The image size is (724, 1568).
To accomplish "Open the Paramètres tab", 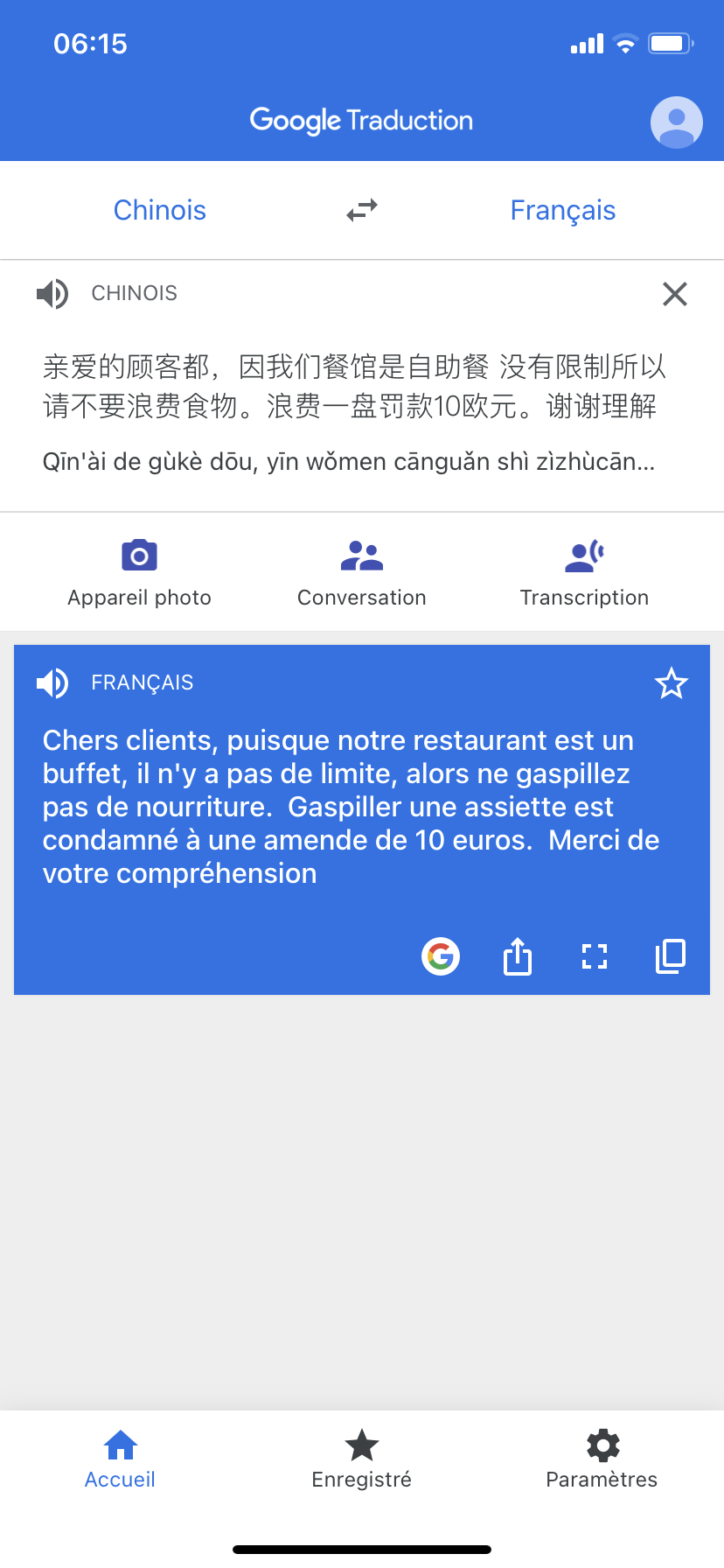I will tap(602, 1459).
